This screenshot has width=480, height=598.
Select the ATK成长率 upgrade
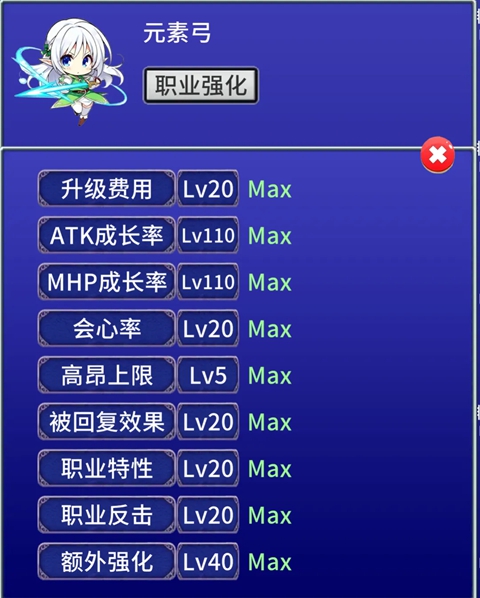(107, 235)
